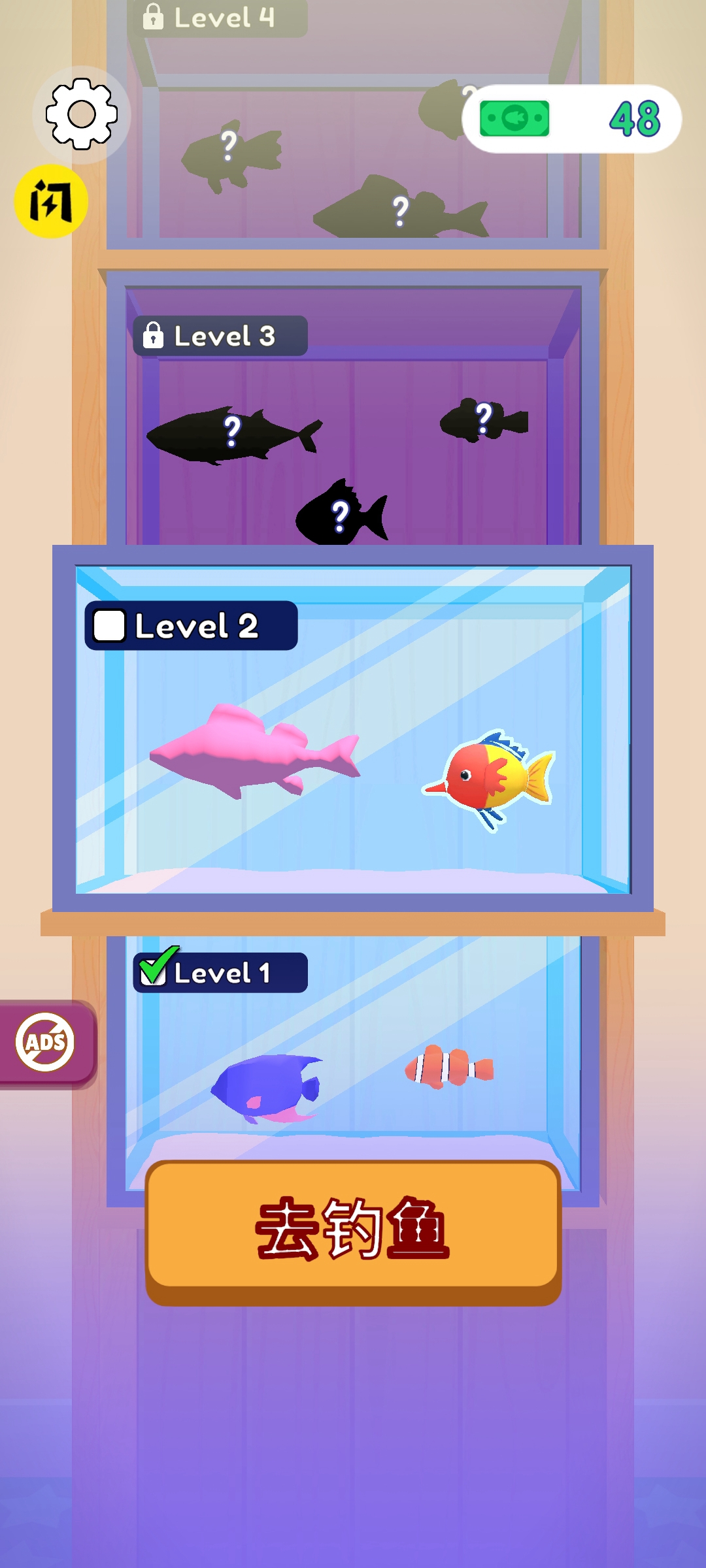
Task: Open the remove ads offer
Action: click(x=46, y=1043)
